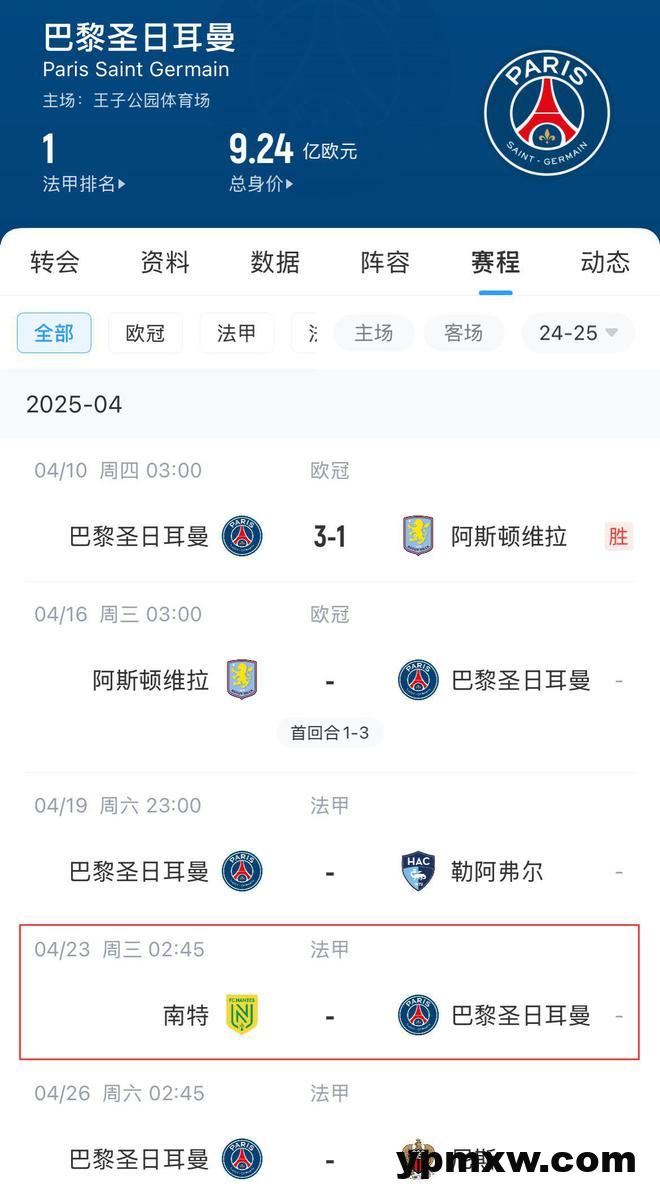Show only 主场 matches
660x1204 pixels.
374,333
